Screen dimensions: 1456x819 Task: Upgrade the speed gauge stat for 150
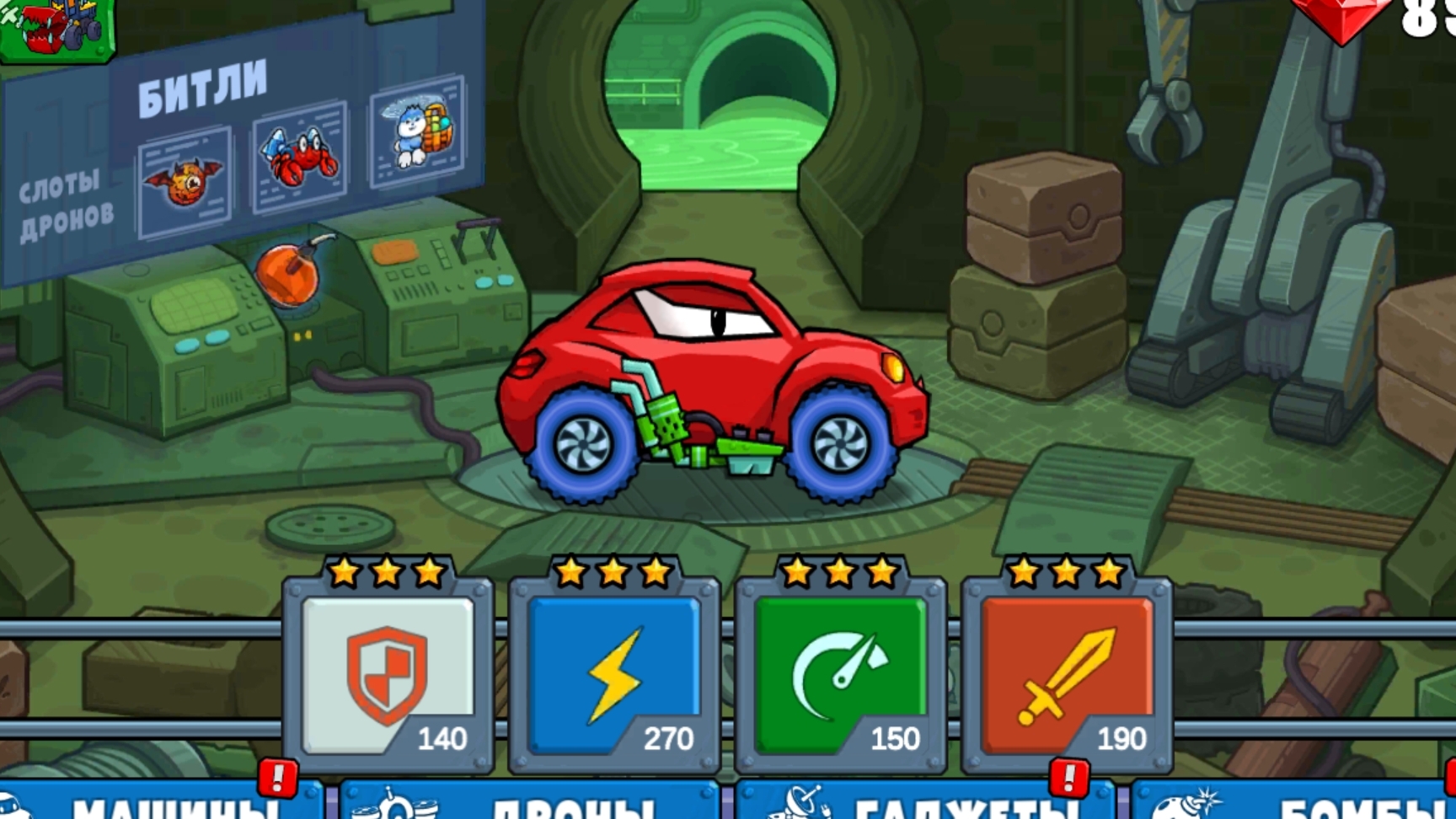coord(840,675)
